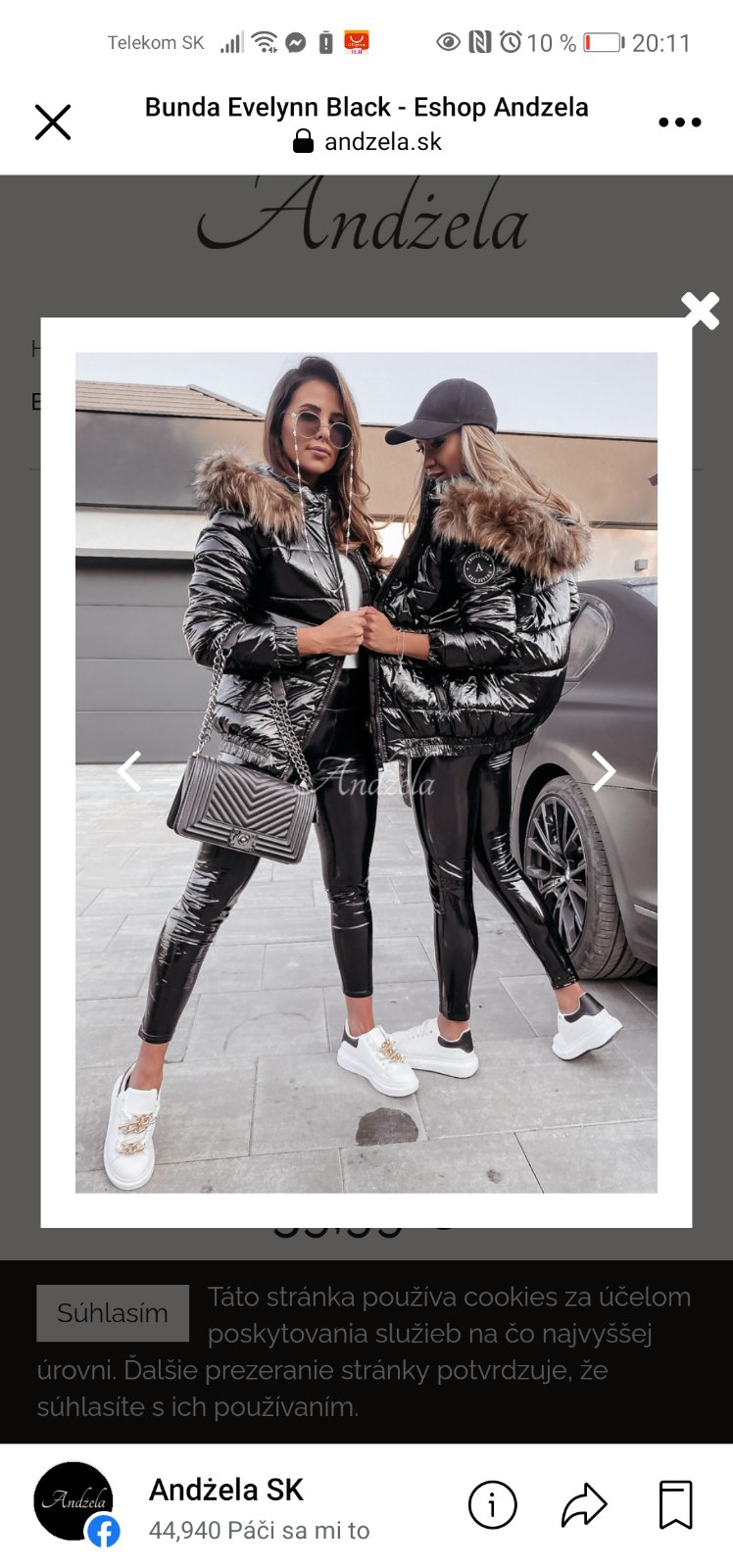Accept cookies with the Súhlasím button
The image size is (733, 1568).
click(x=113, y=1313)
